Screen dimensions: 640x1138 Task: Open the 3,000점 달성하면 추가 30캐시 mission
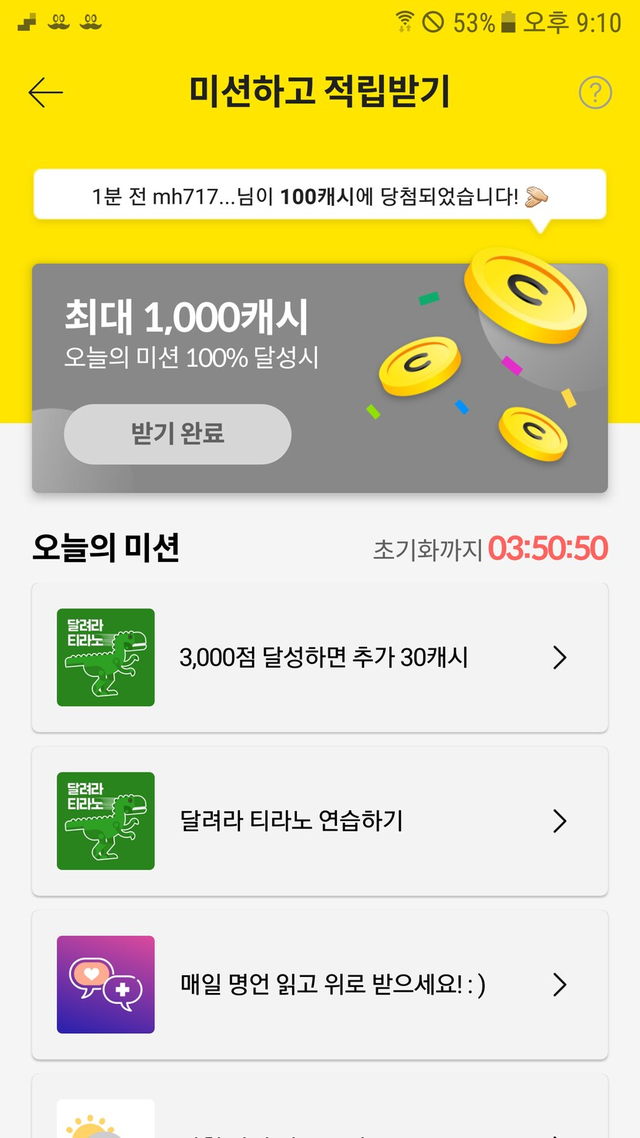(x=320, y=658)
